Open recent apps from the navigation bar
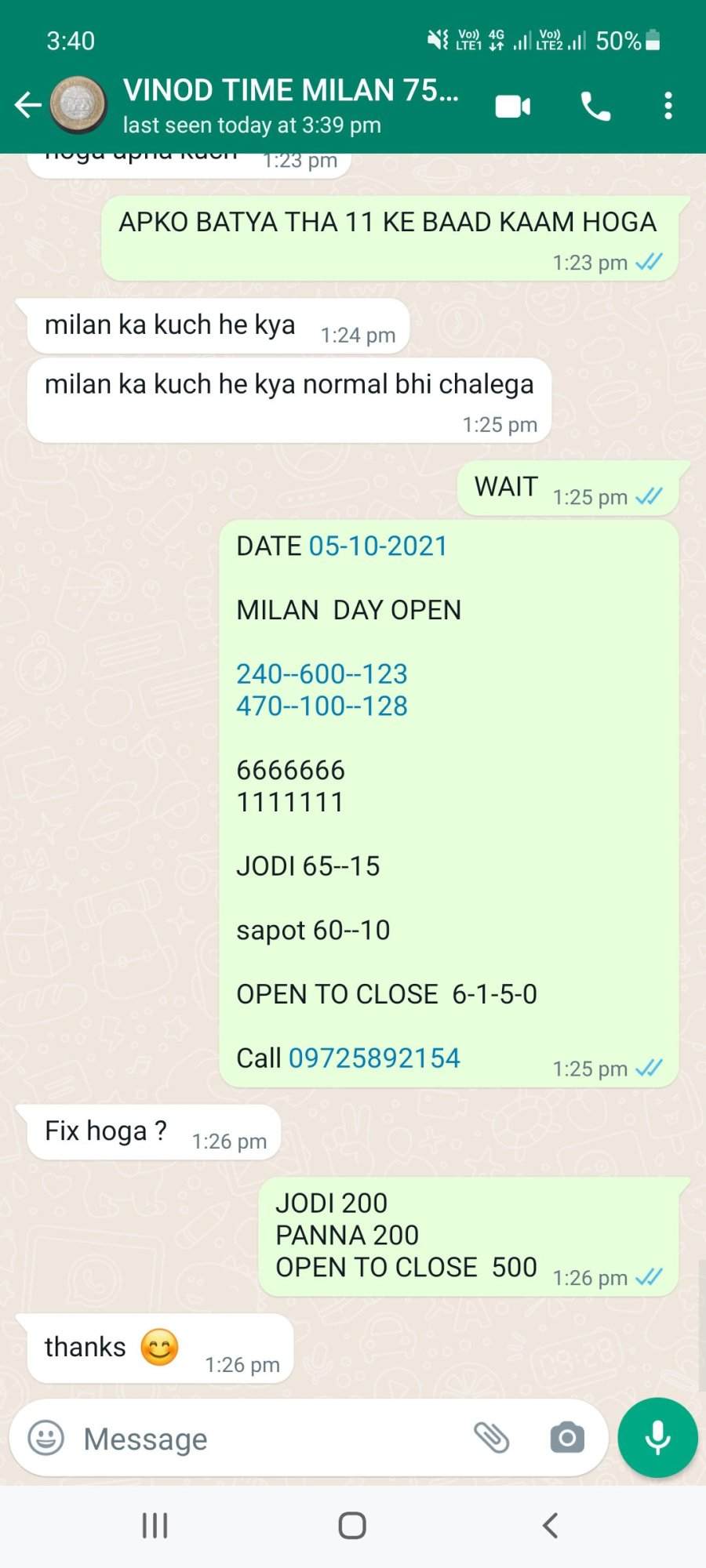Screen dimensions: 706x1568 point(155,1526)
